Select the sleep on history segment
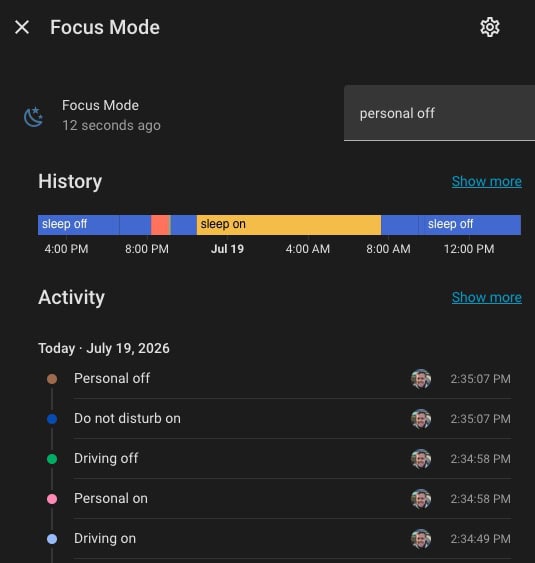Image resolution: width=535 pixels, height=563 pixels. click(289, 225)
